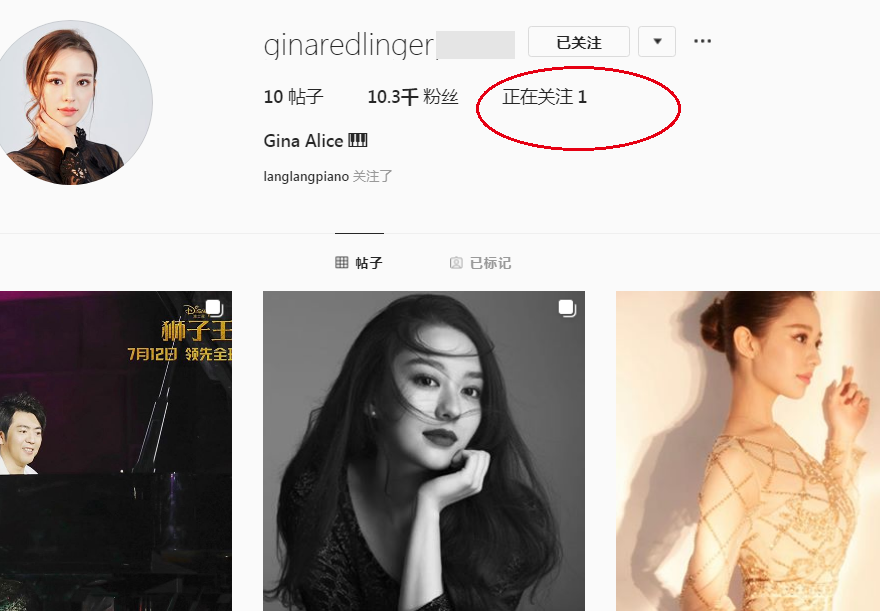Open the 正在关注 1 following list
The height and width of the screenshot is (611, 880).
coord(545,97)
